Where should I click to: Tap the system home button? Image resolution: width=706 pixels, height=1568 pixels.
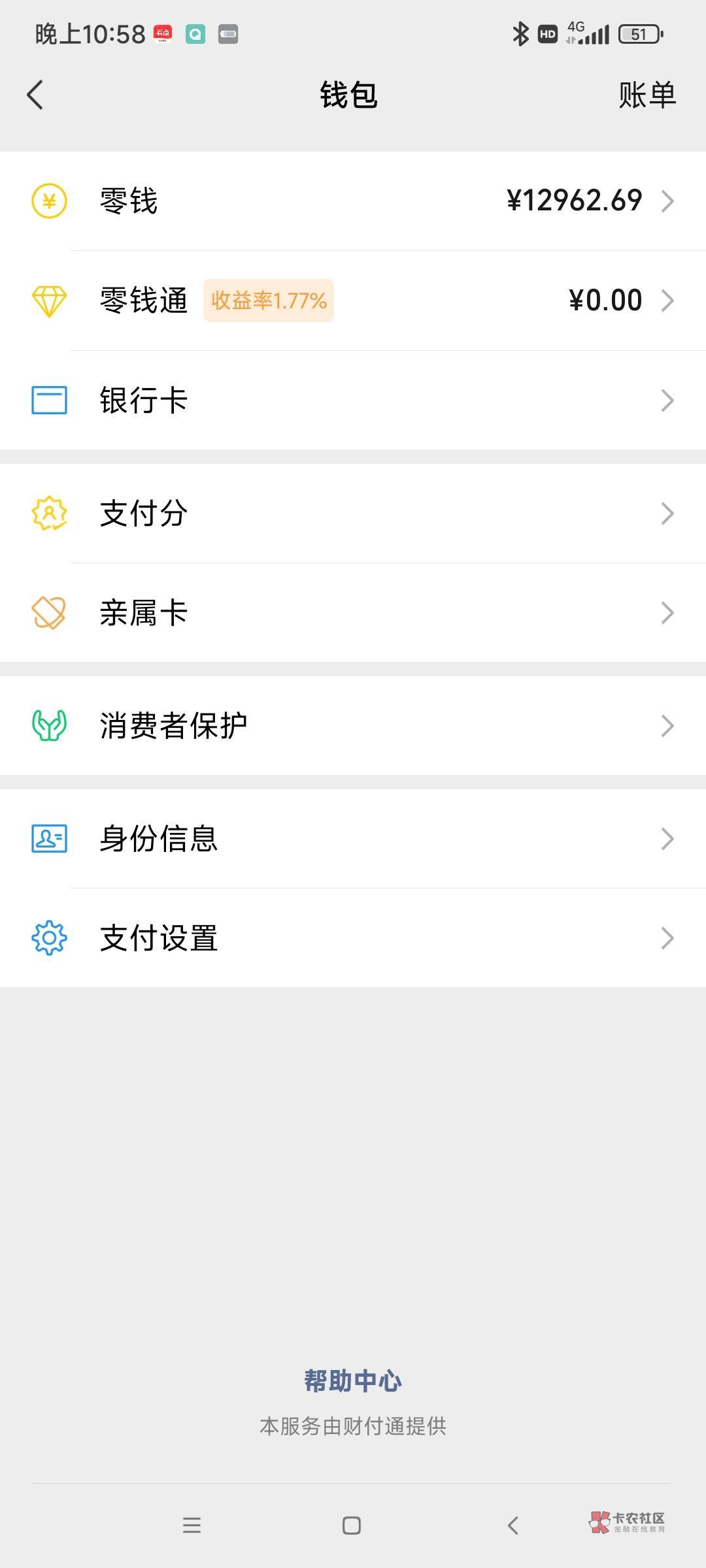click(x=352, y=1526)
